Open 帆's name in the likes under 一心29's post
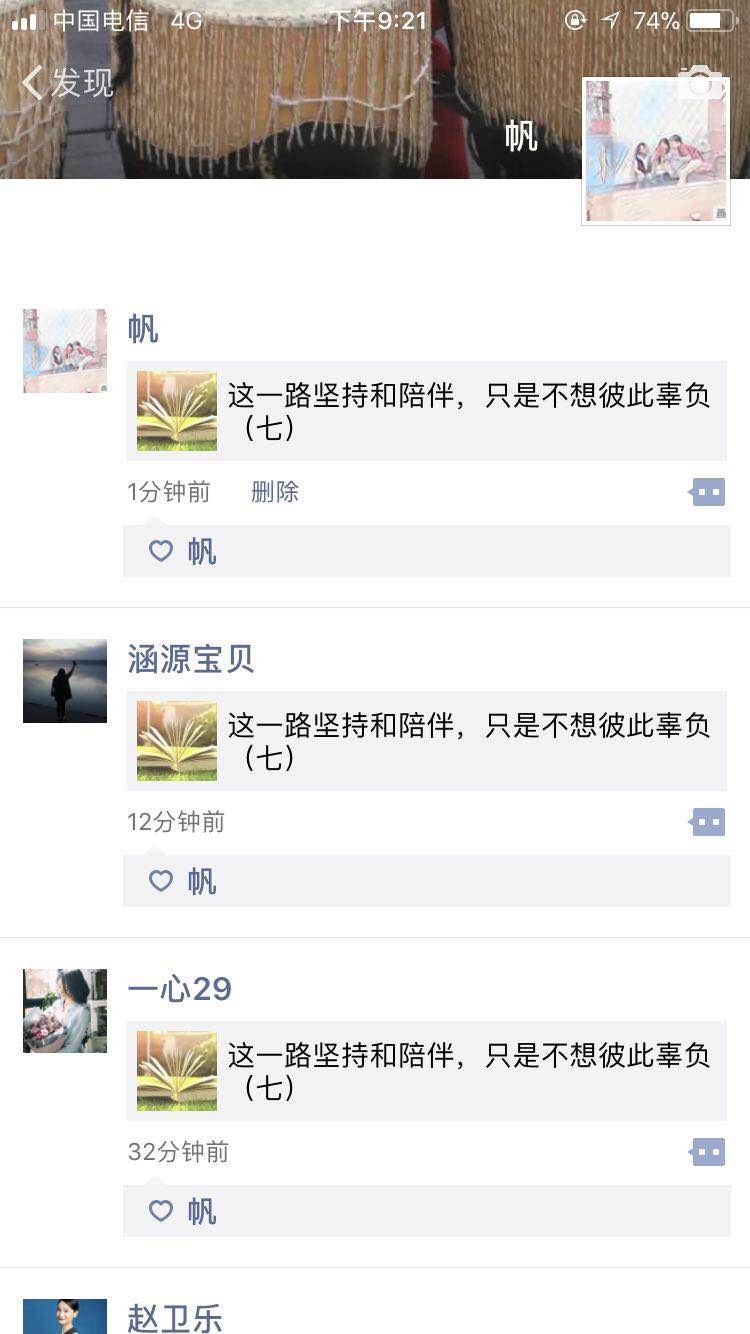 pos(202,1211)
